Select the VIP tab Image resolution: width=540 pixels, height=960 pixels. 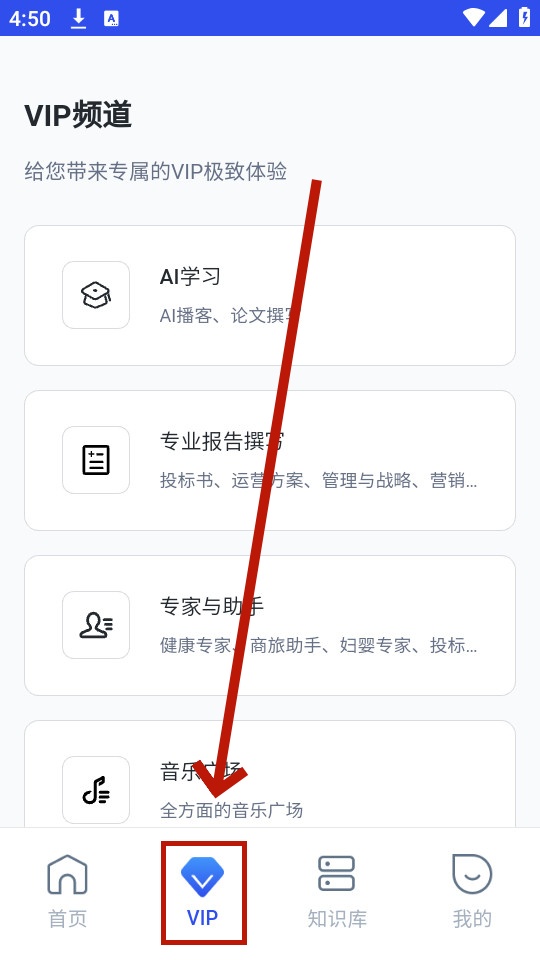coord(203,892)
